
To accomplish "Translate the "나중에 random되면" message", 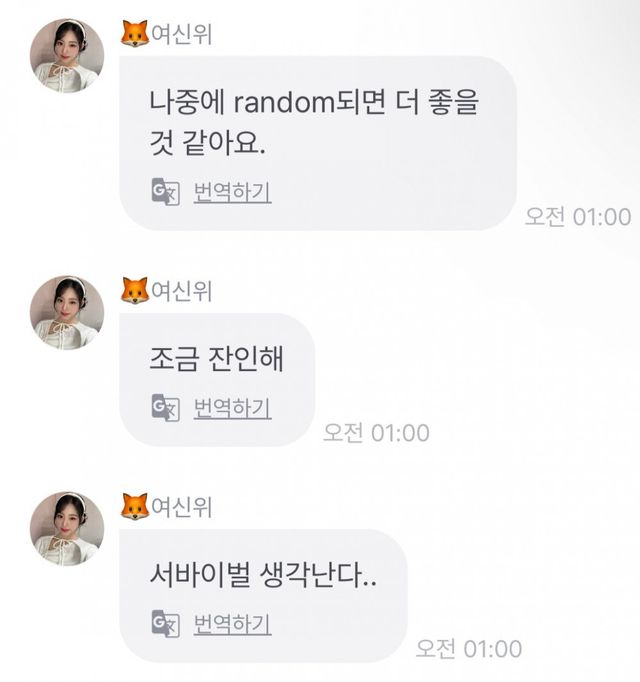I will (x=231, y=192).
